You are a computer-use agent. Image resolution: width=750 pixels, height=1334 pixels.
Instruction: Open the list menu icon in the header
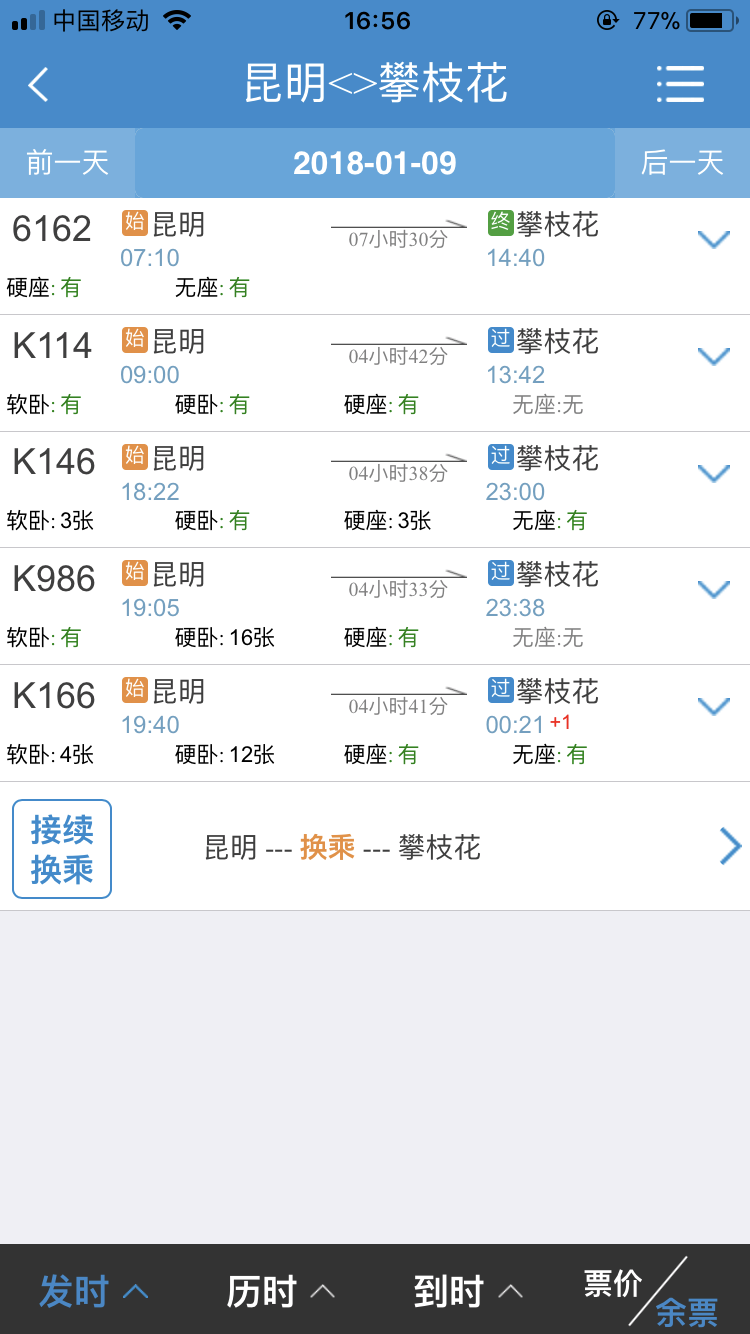[x=681, y=84]
